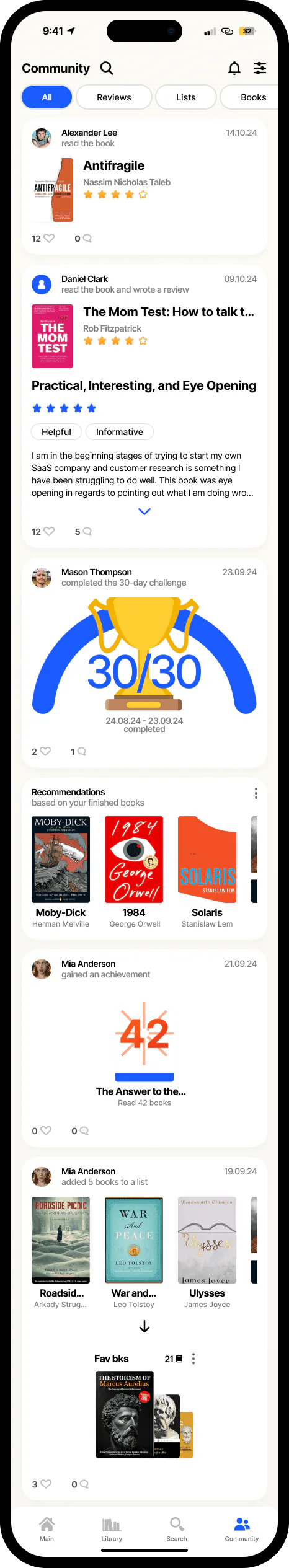Expand Daniel Clark's review text
The image size is (289, 1568).
tap(144, 511)
